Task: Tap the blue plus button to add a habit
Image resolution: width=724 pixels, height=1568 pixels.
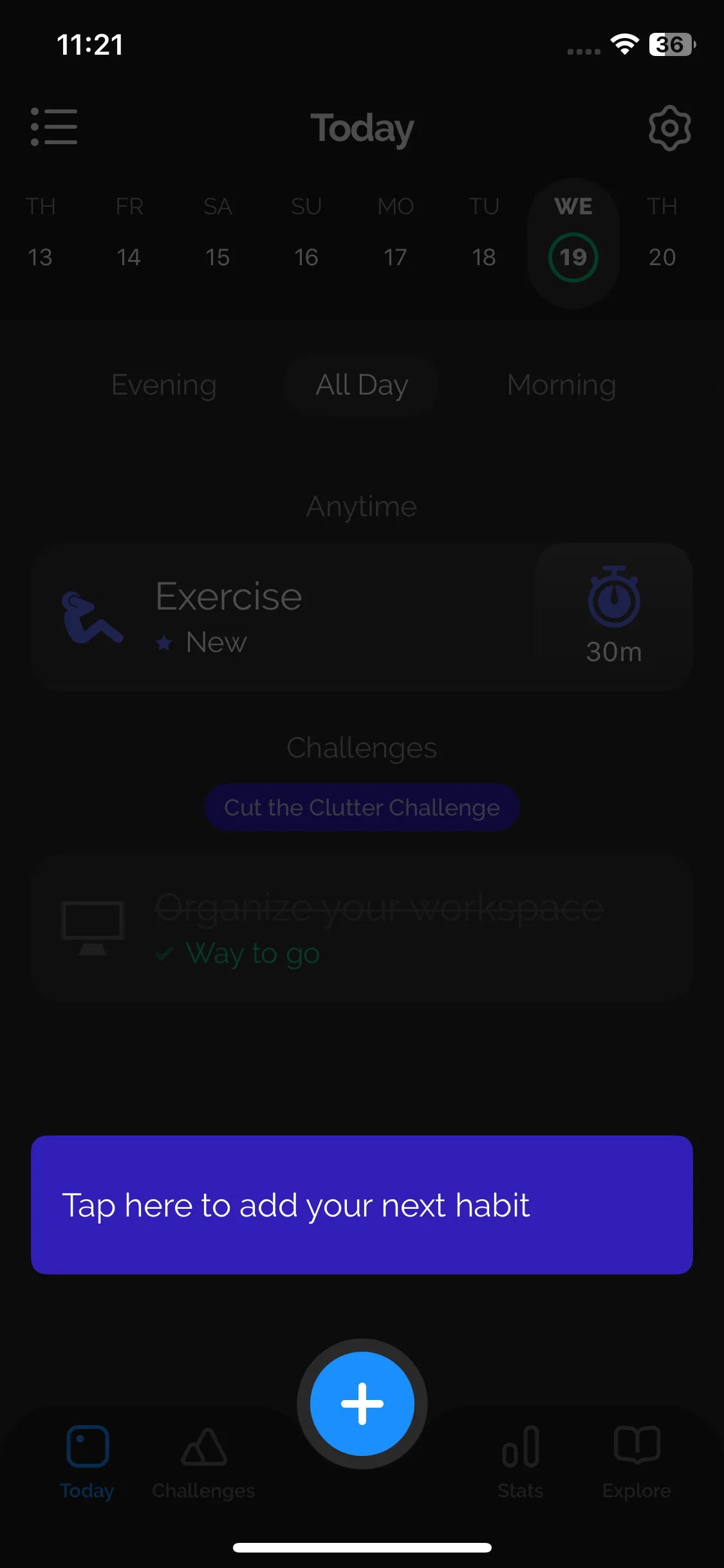Action: 362,1404
